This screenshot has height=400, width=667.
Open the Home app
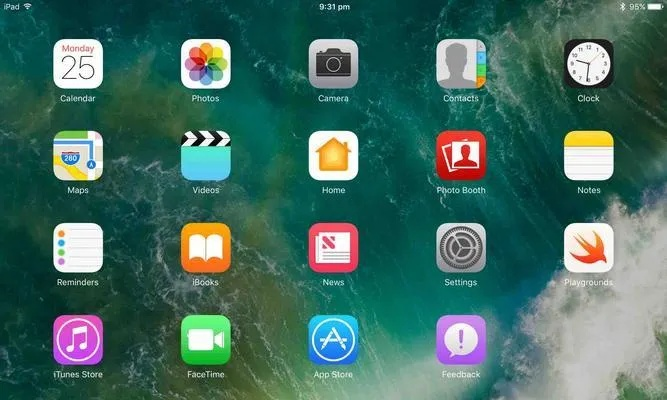(x=333, y=156)
